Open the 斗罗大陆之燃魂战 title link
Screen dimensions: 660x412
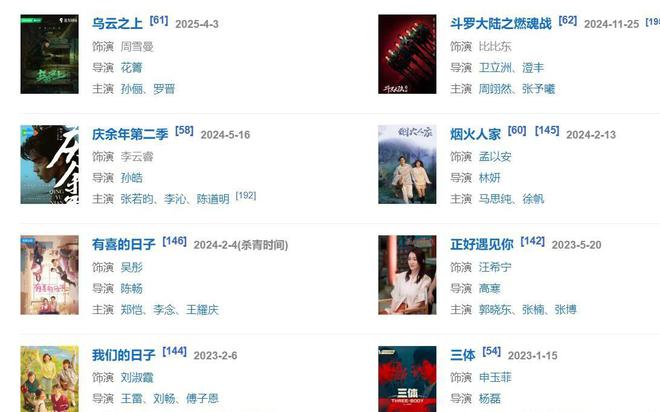click(x=500, y=23)
